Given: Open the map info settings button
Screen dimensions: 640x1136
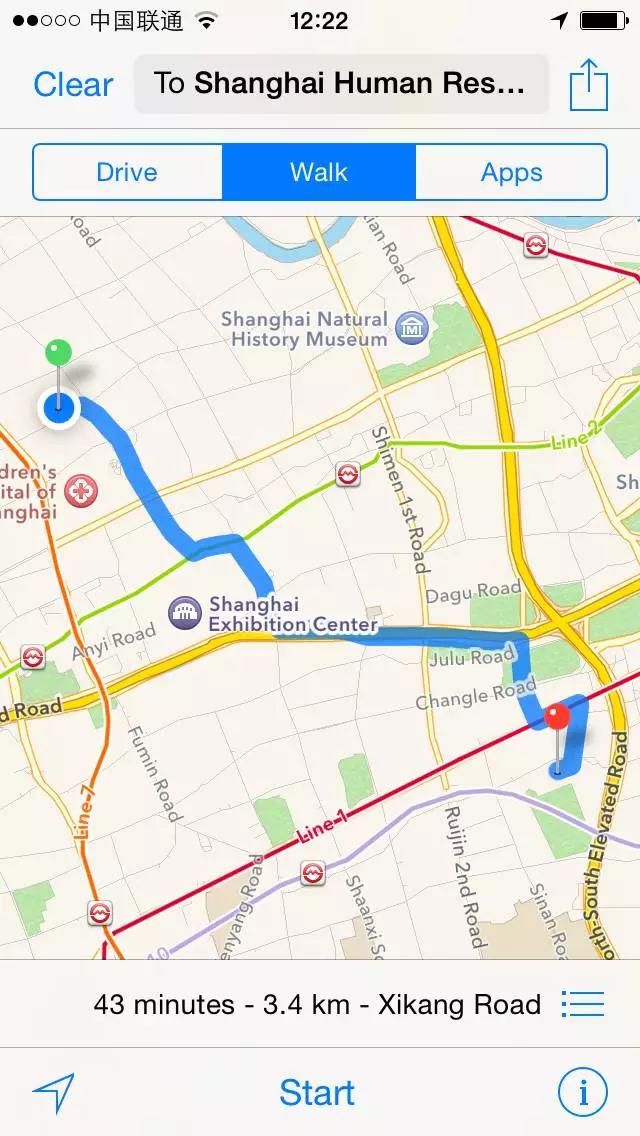Looking at the screenshot, I should [582, 1092].
